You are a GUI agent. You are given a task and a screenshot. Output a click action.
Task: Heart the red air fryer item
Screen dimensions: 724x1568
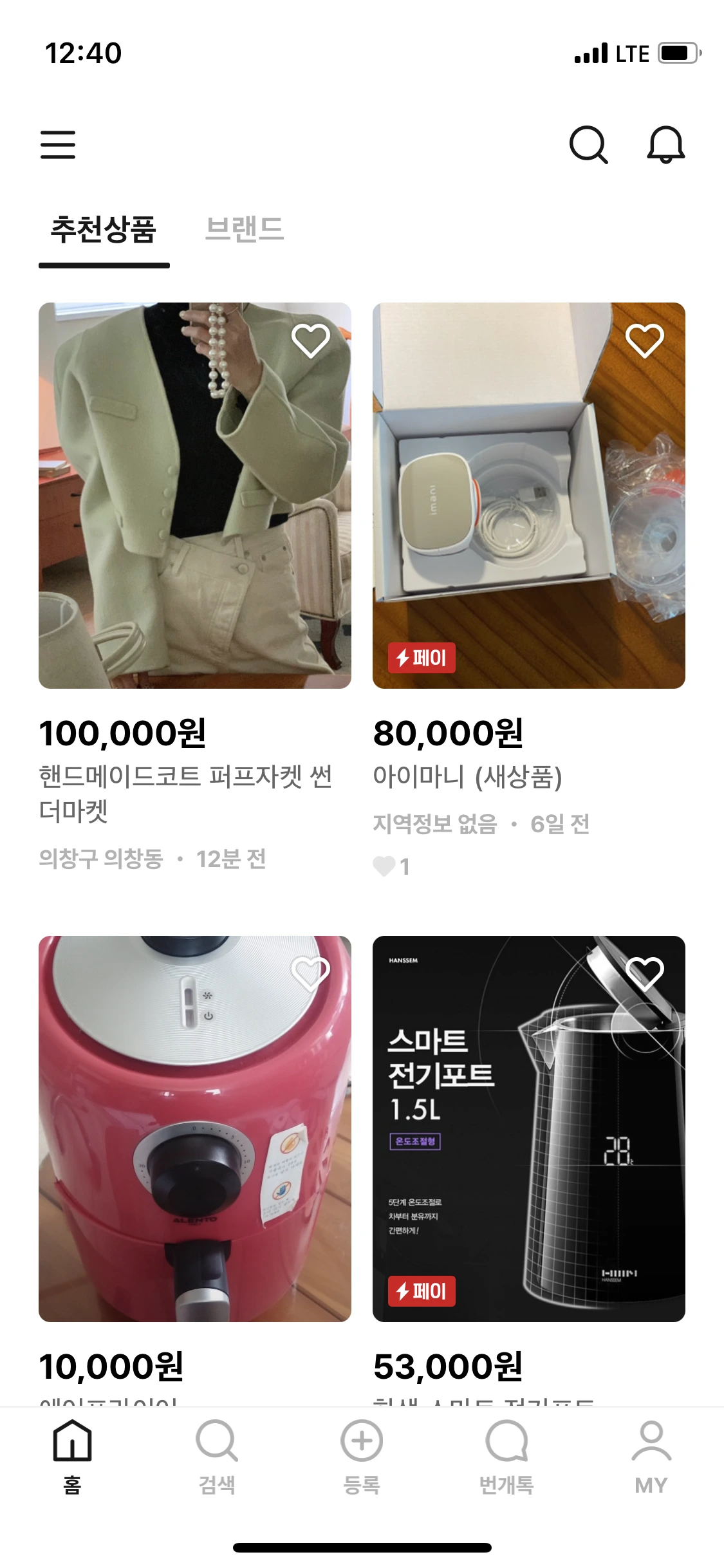[311, 973]
